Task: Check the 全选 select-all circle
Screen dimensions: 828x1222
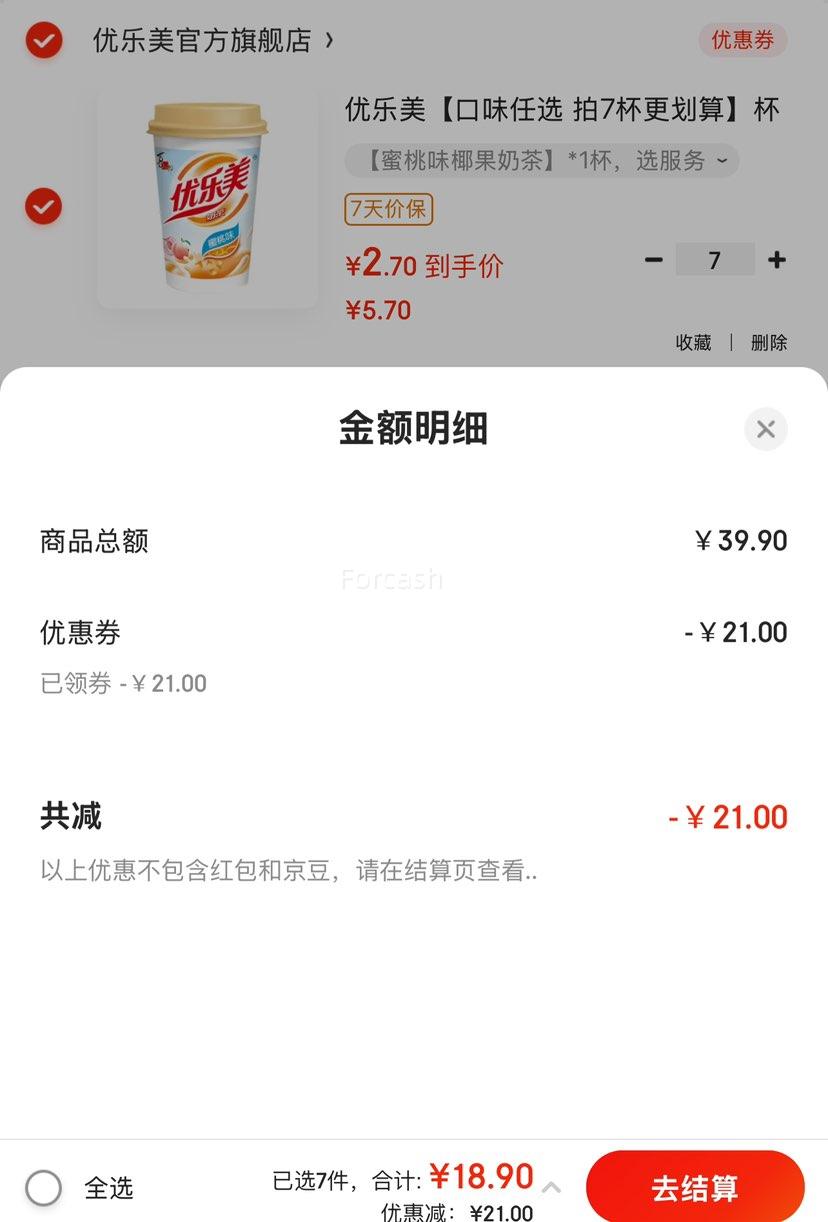Action: pos(43,1188)
